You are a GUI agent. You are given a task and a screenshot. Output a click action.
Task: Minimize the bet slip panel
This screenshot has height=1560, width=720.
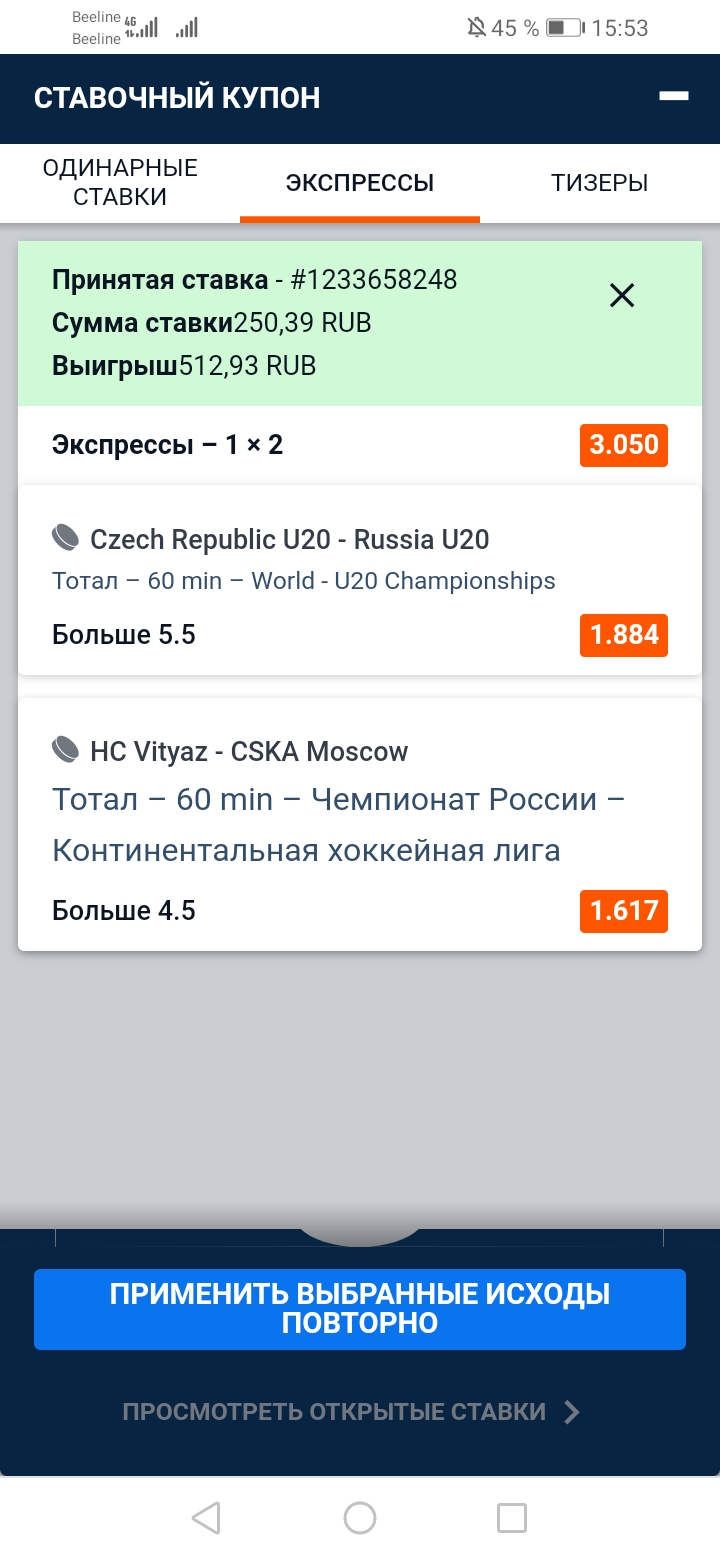674,96
